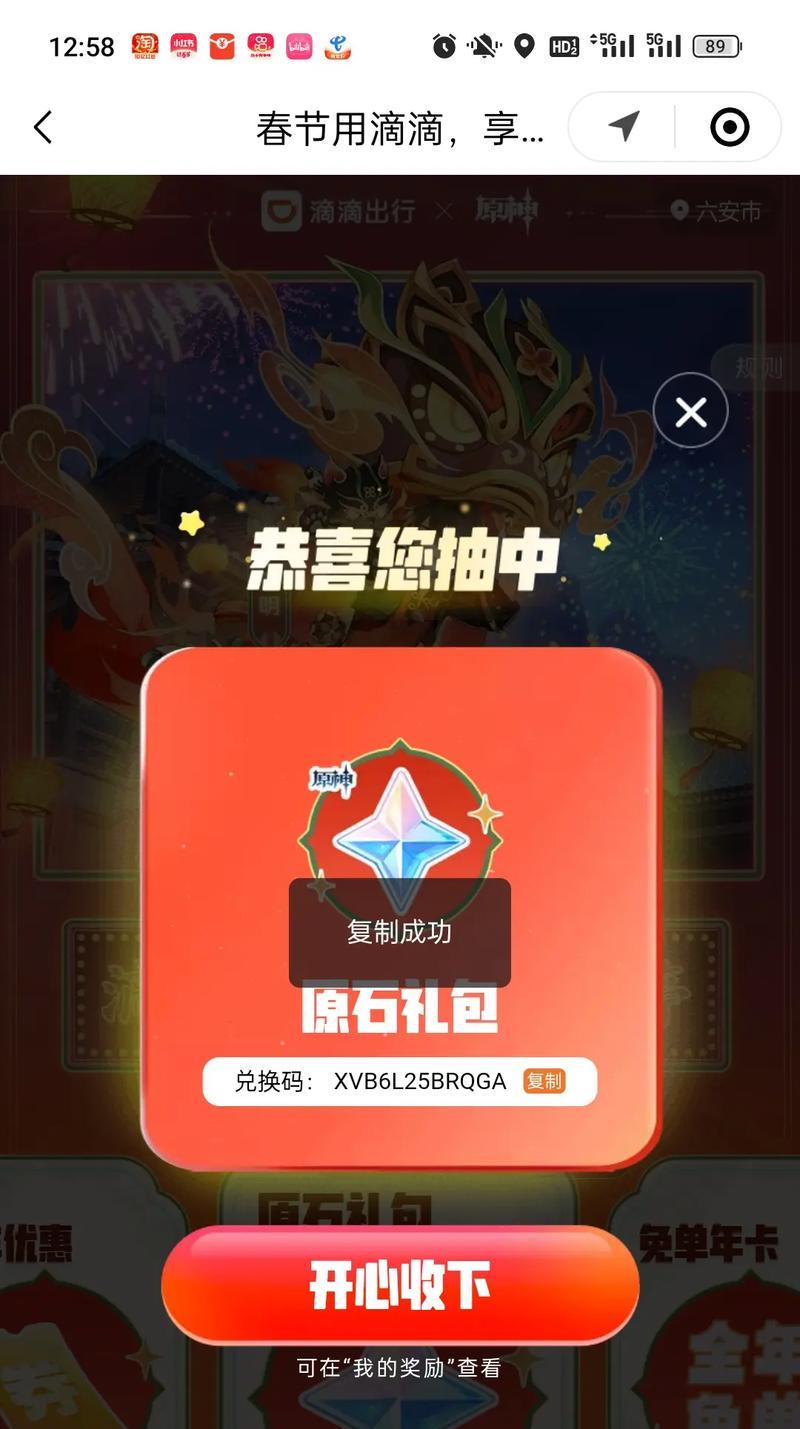800x1429 pixels.
Task: Tap the mini-program close target icon
Action: click(729, 127)
